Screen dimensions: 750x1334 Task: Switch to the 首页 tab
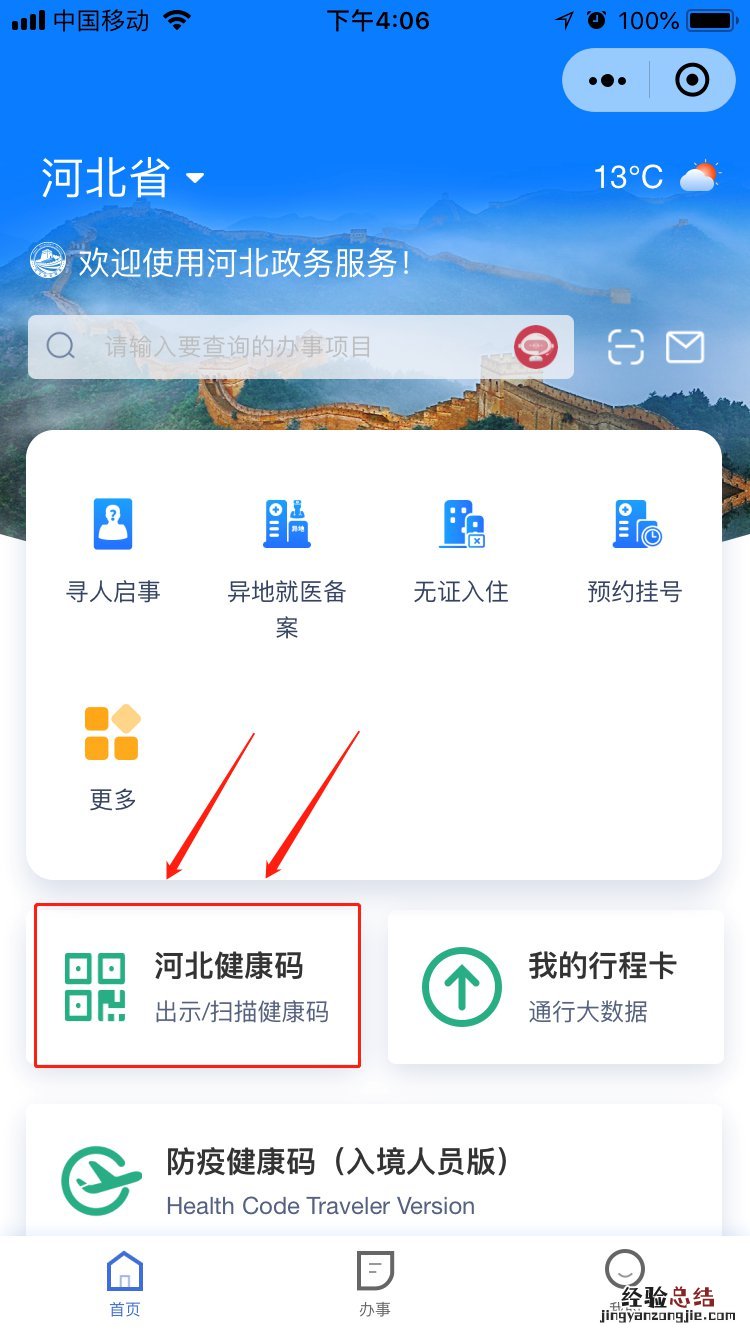125,1284
